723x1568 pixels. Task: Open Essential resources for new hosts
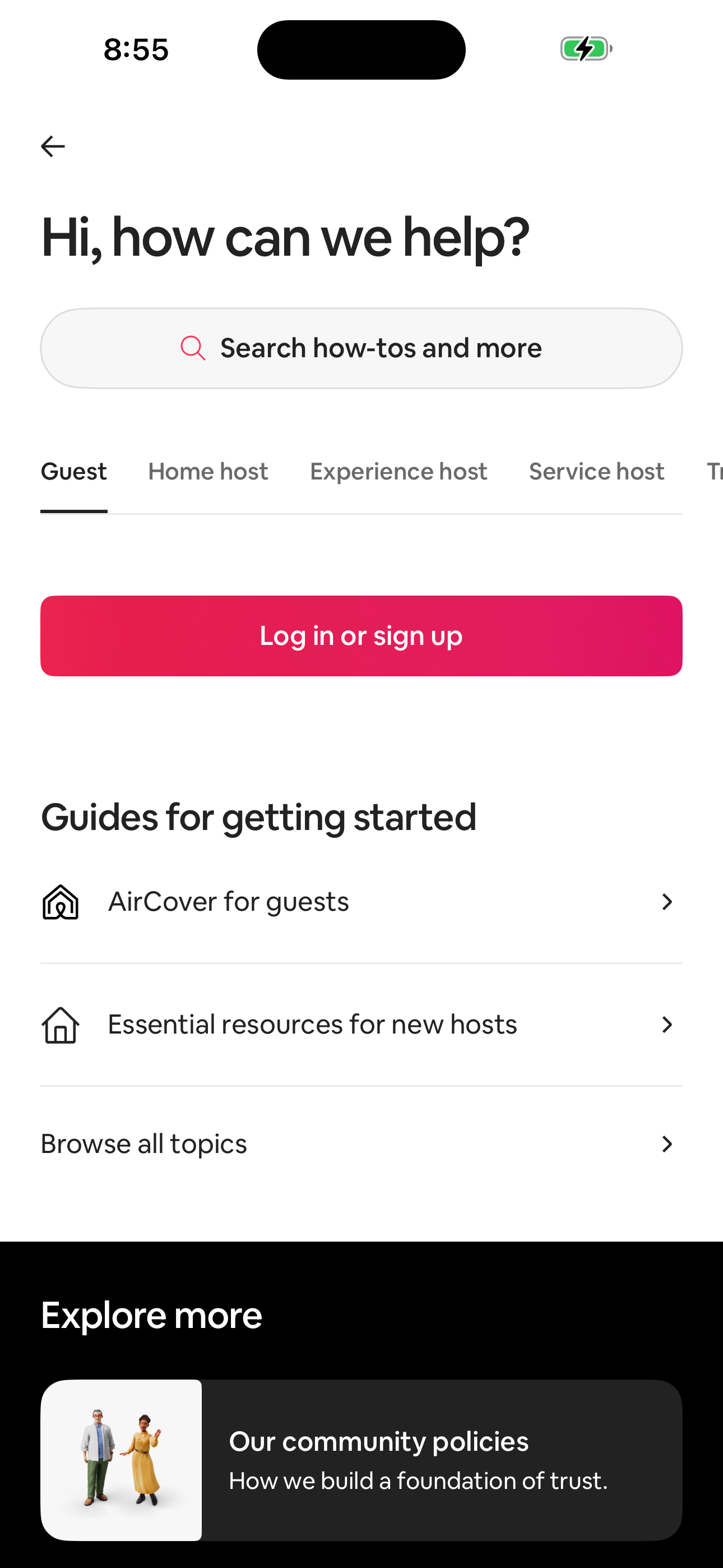click(x=311, y=1024)
